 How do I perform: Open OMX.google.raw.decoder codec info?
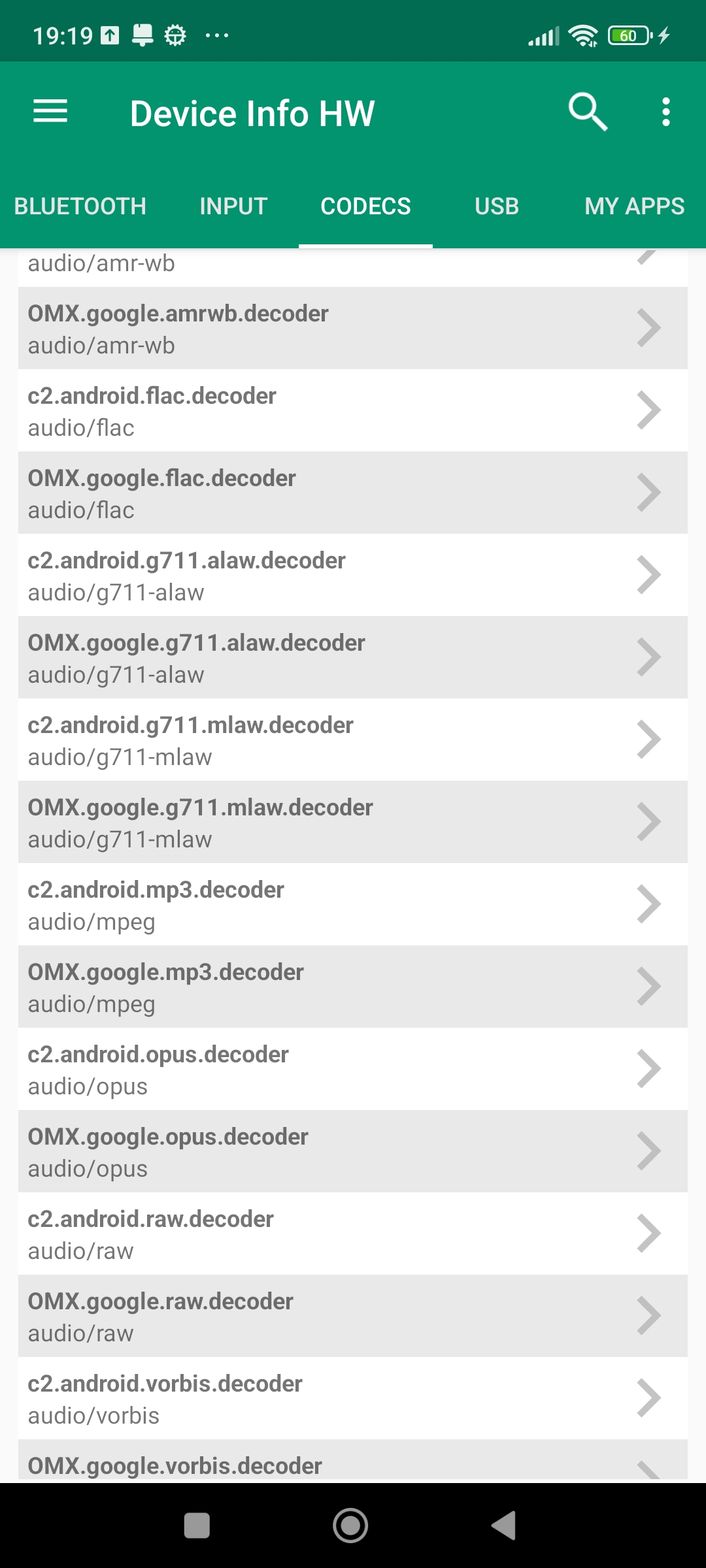click(352, 1316)
